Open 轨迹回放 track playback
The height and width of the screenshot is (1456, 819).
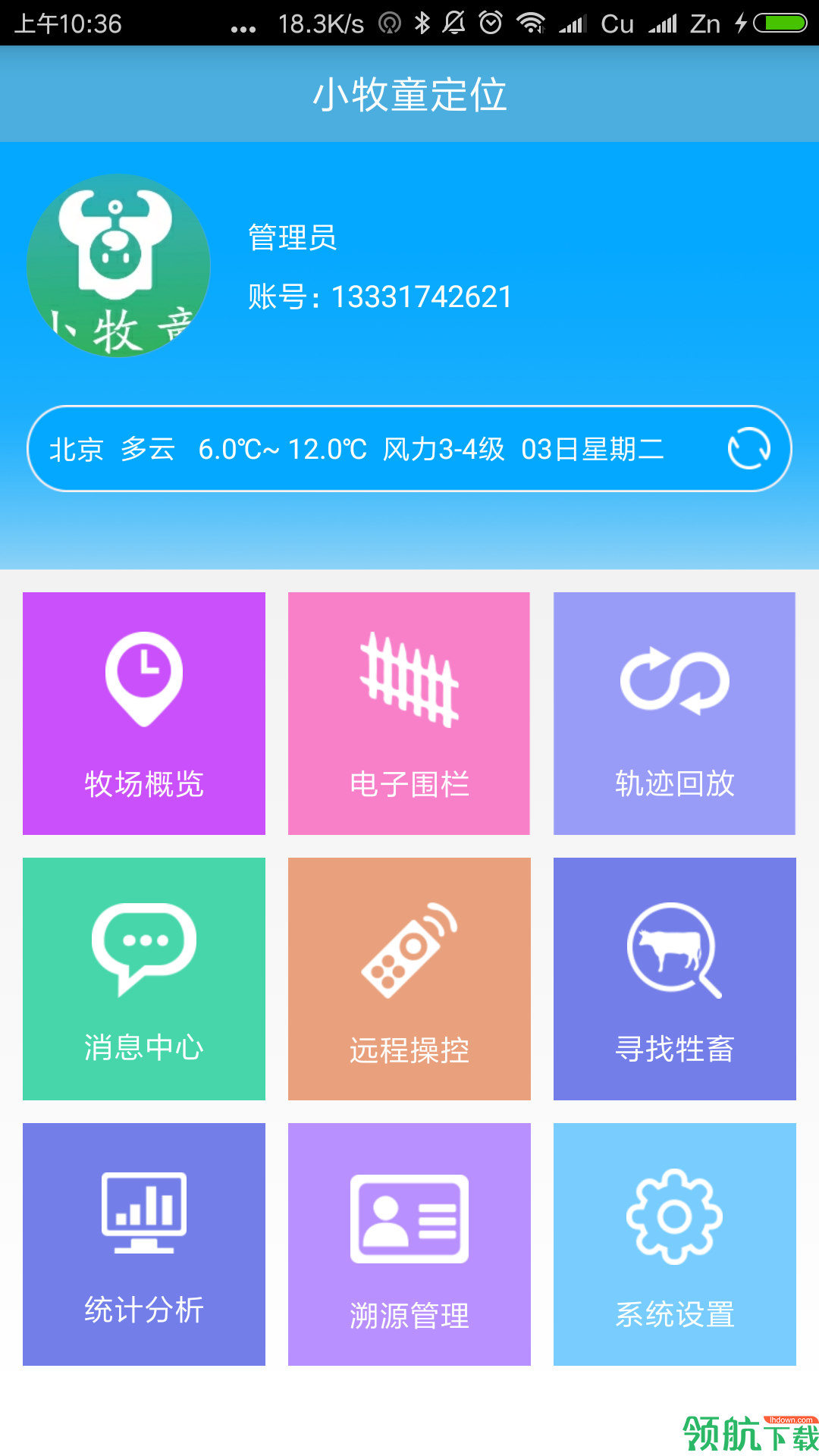674,713
